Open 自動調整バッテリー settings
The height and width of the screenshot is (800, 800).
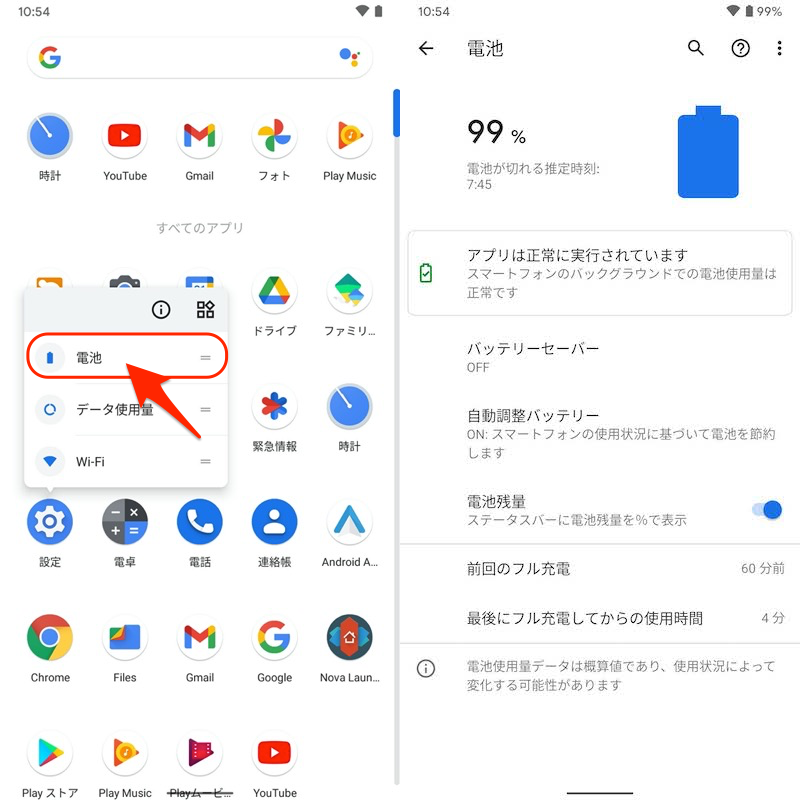[x=600, y=433]
